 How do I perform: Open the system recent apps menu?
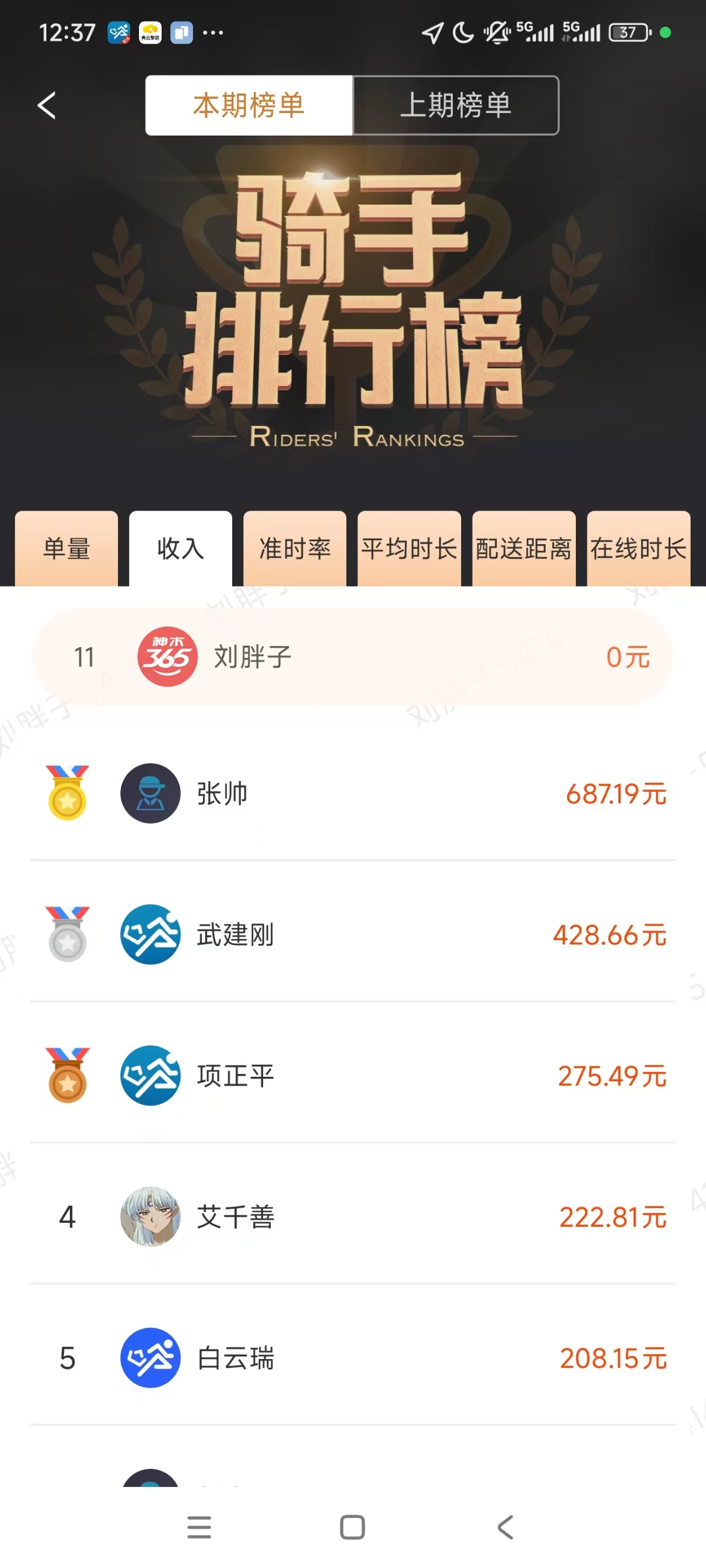(199, 1527)
